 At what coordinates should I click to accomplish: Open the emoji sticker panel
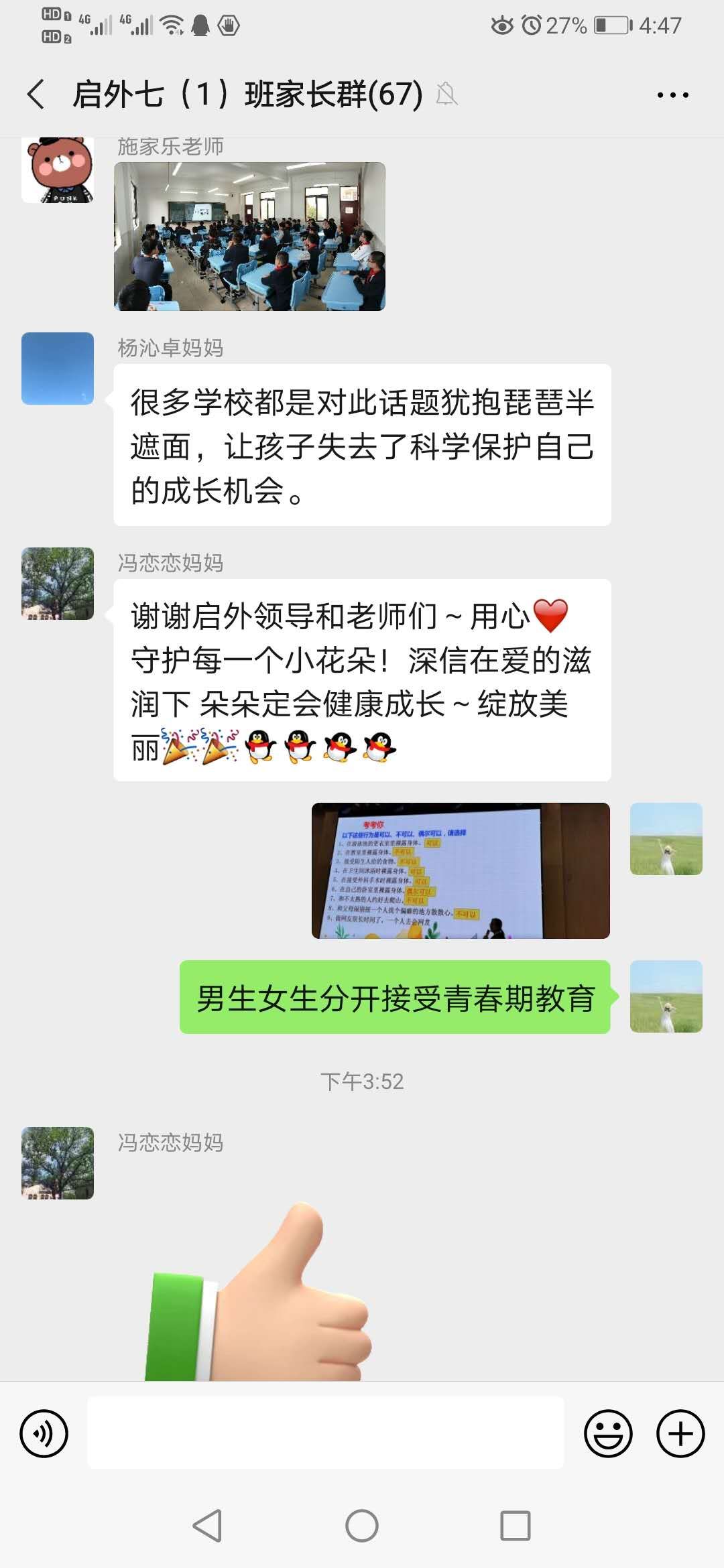[608, 1433]
